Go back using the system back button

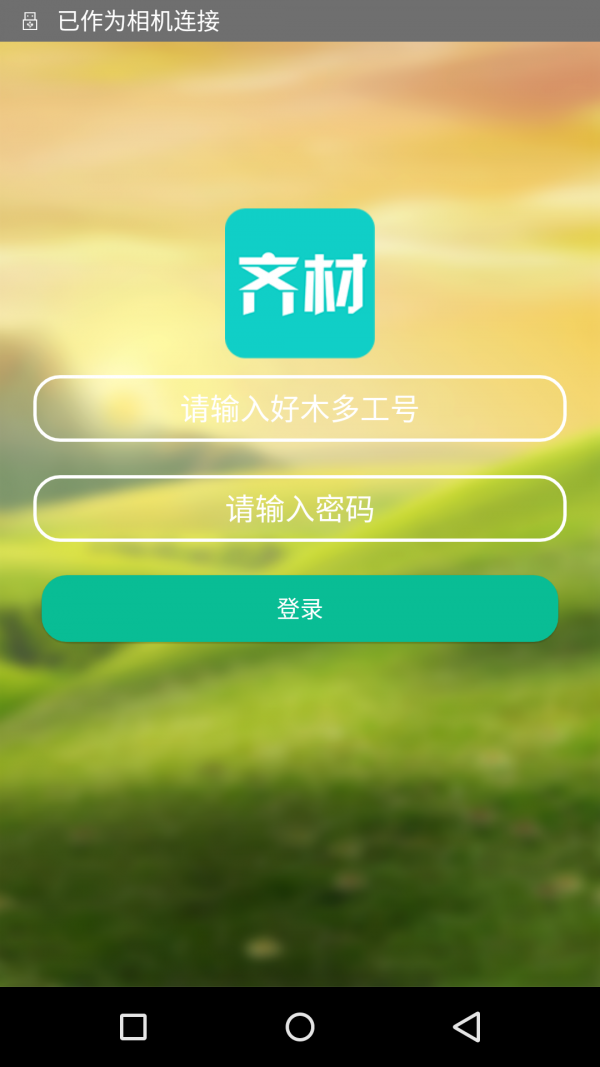[466, 1026]
